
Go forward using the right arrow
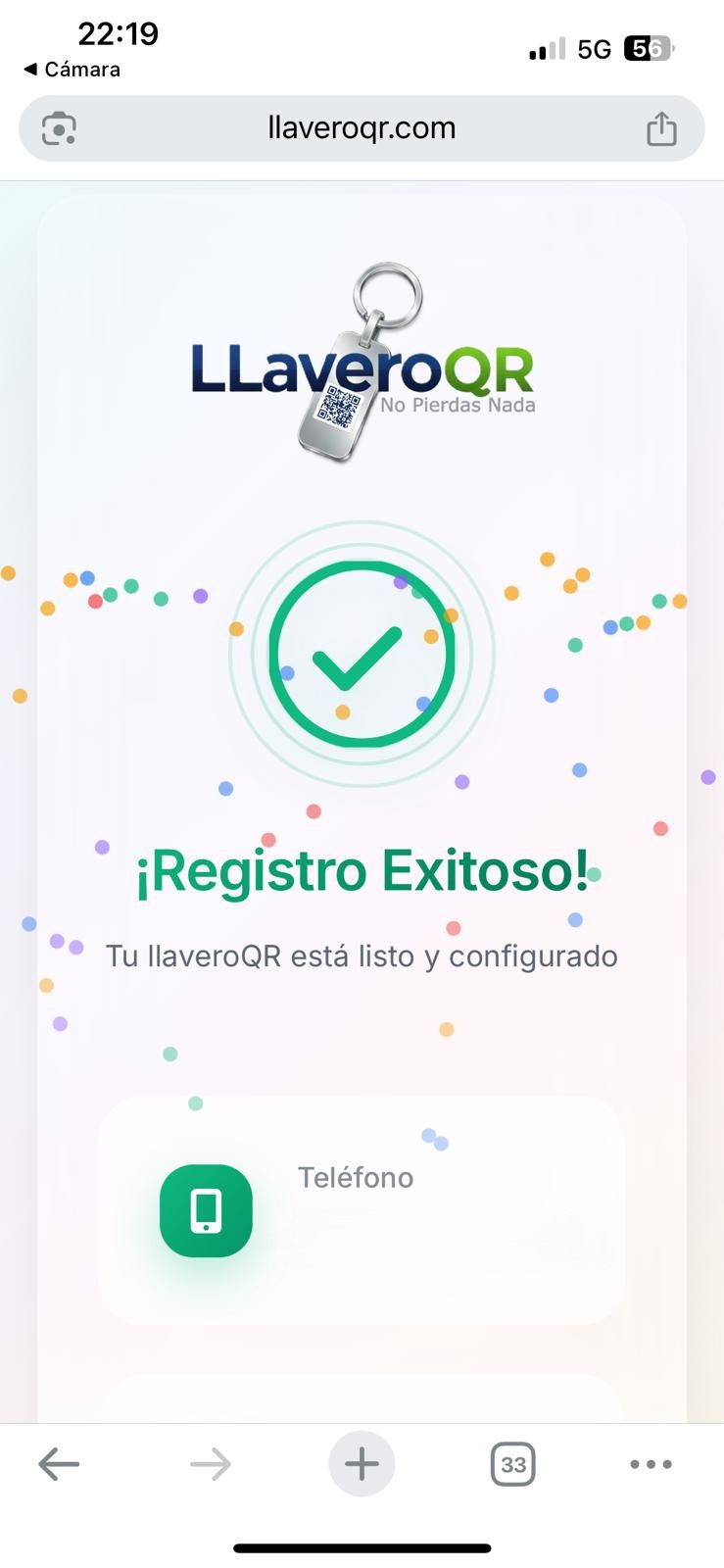(209, 1463)
